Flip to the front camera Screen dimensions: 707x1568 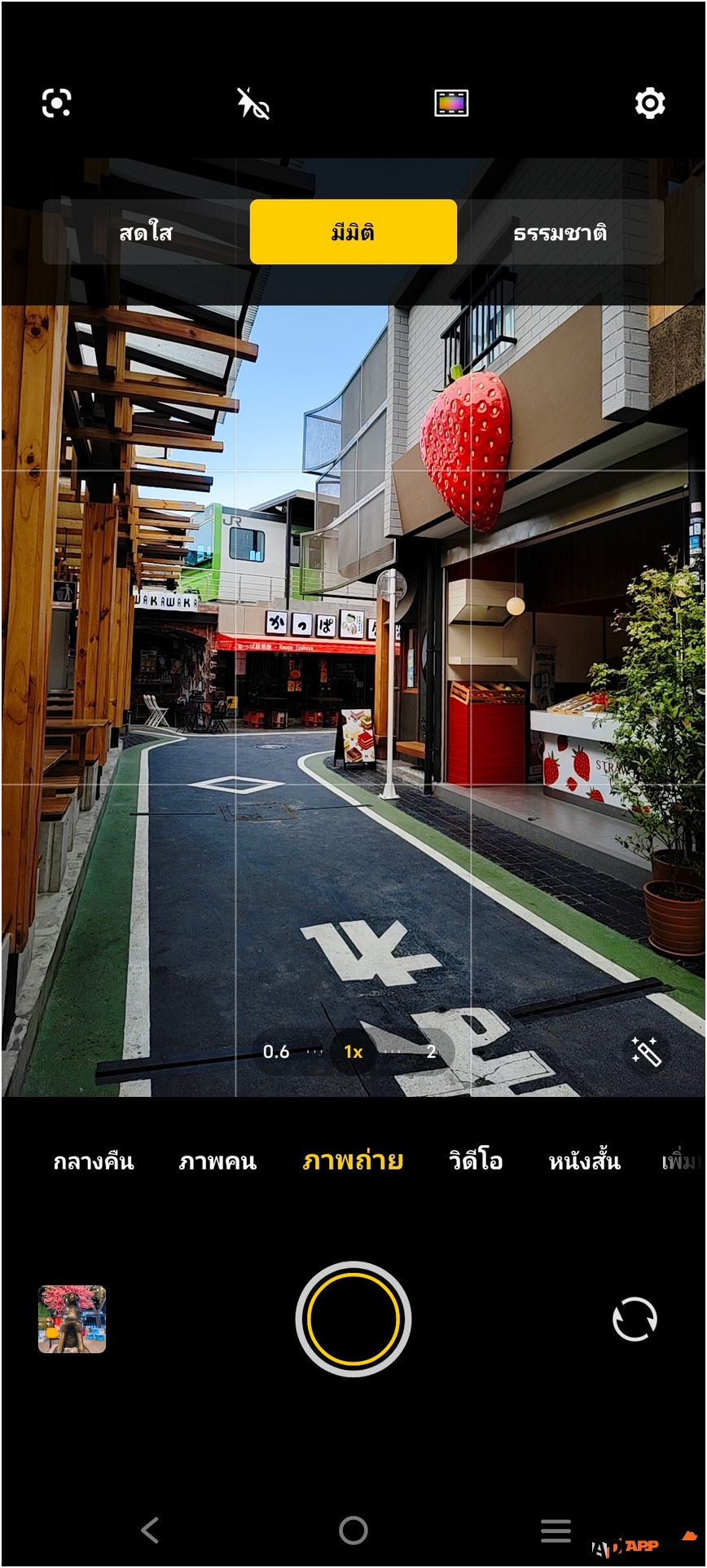point(635,1319)
